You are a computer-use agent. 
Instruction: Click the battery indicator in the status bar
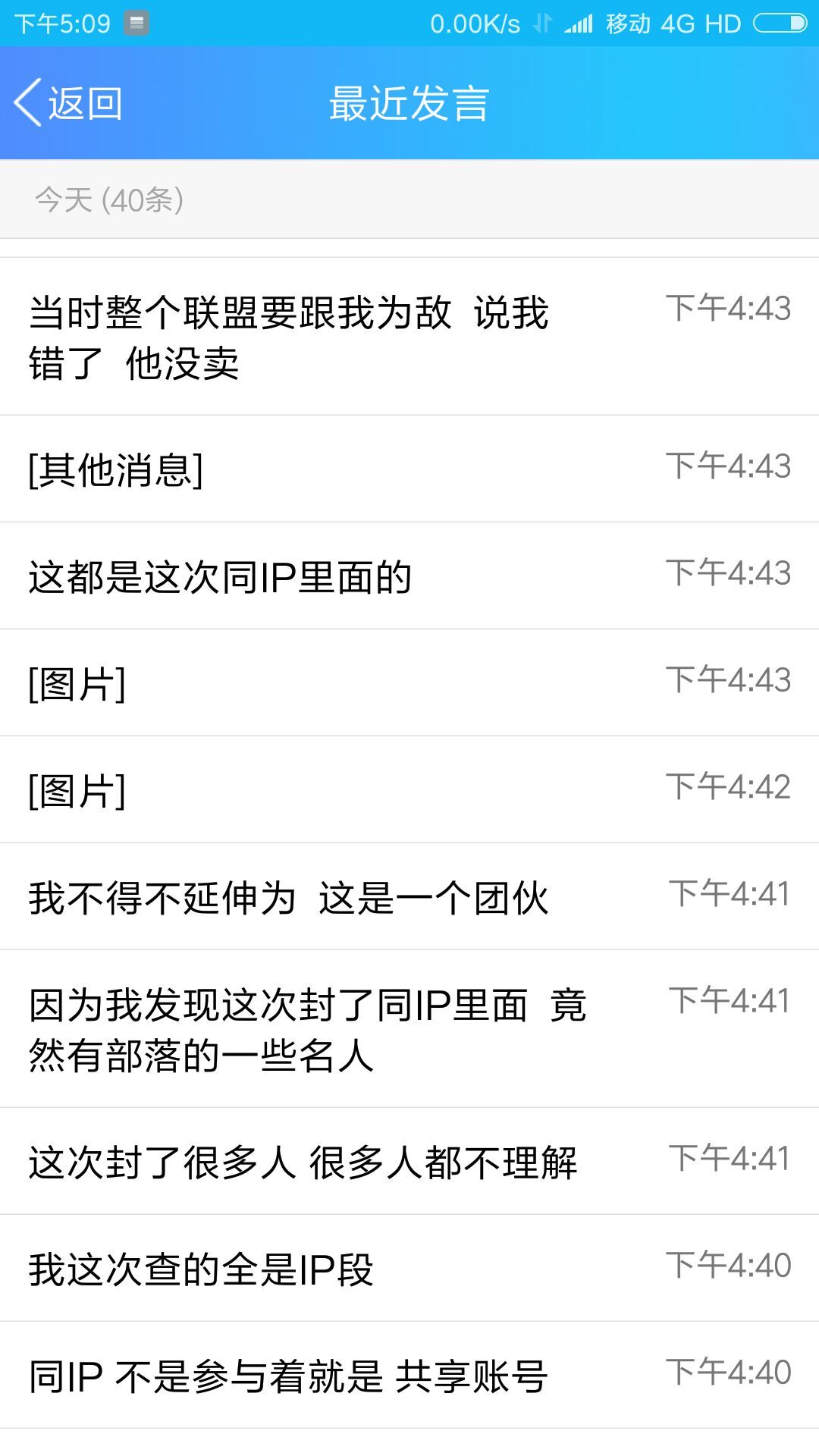pos(781,23)
